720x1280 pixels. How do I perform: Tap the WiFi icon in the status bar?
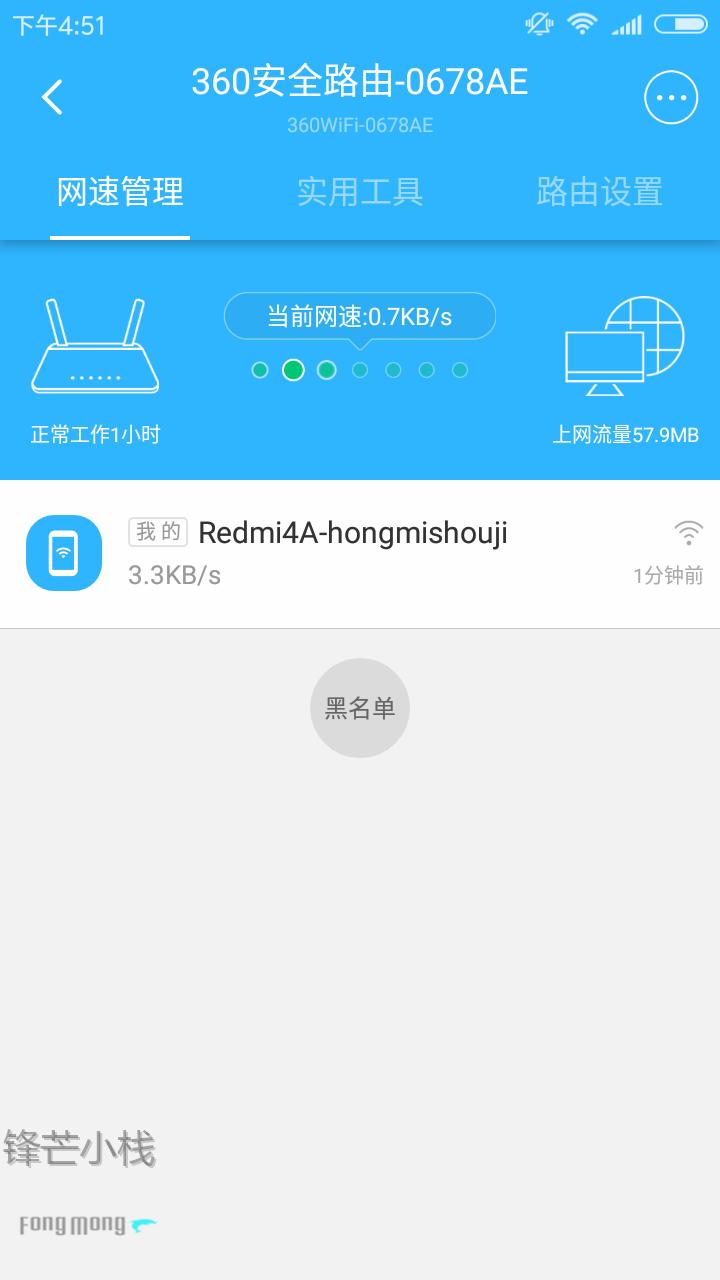583,25
